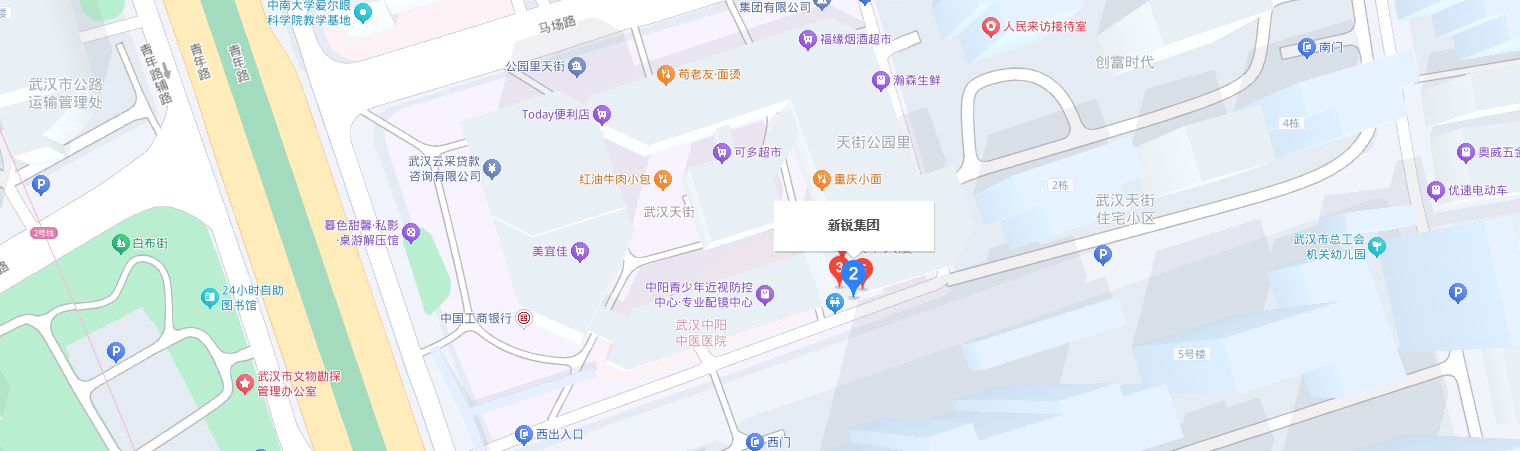Open the 白布街 park marker
1520x451 pixels.
pyautogui.click(x=120, y=243)
